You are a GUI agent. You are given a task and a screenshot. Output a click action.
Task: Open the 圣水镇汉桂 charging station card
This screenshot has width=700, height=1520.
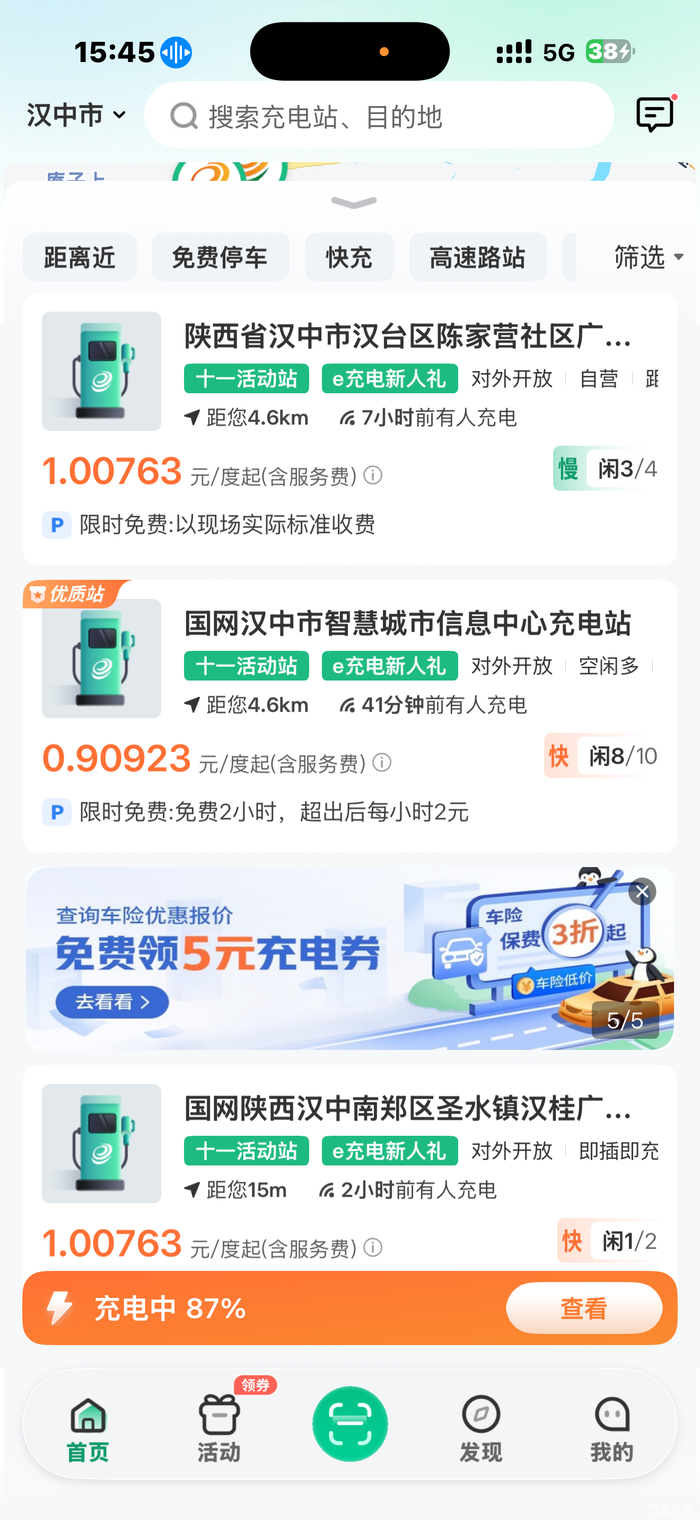[408, 1109]
